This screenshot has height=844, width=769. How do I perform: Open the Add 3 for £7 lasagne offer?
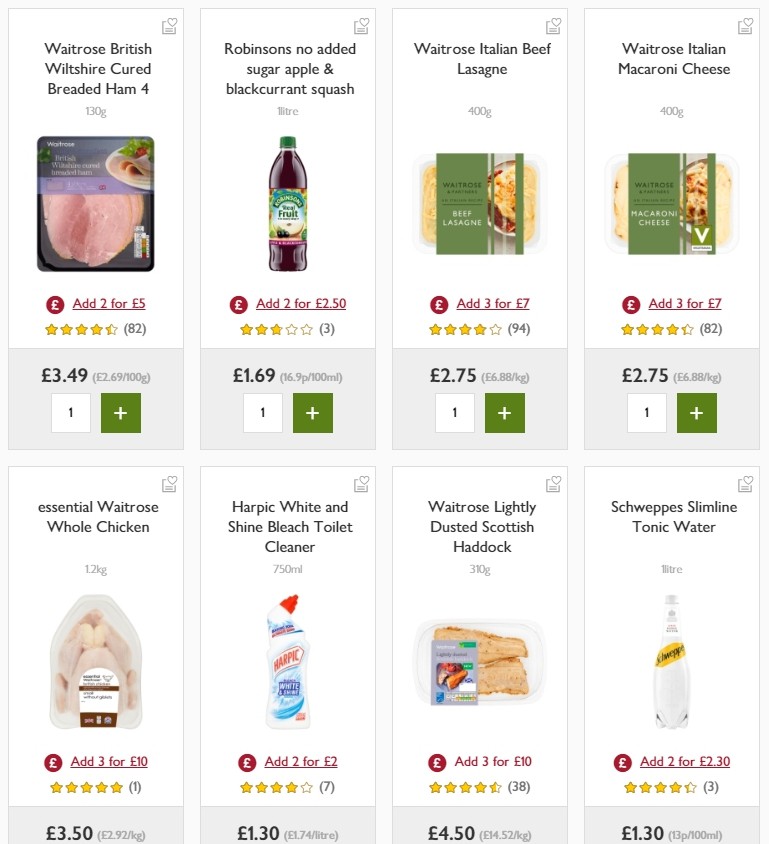492,303
